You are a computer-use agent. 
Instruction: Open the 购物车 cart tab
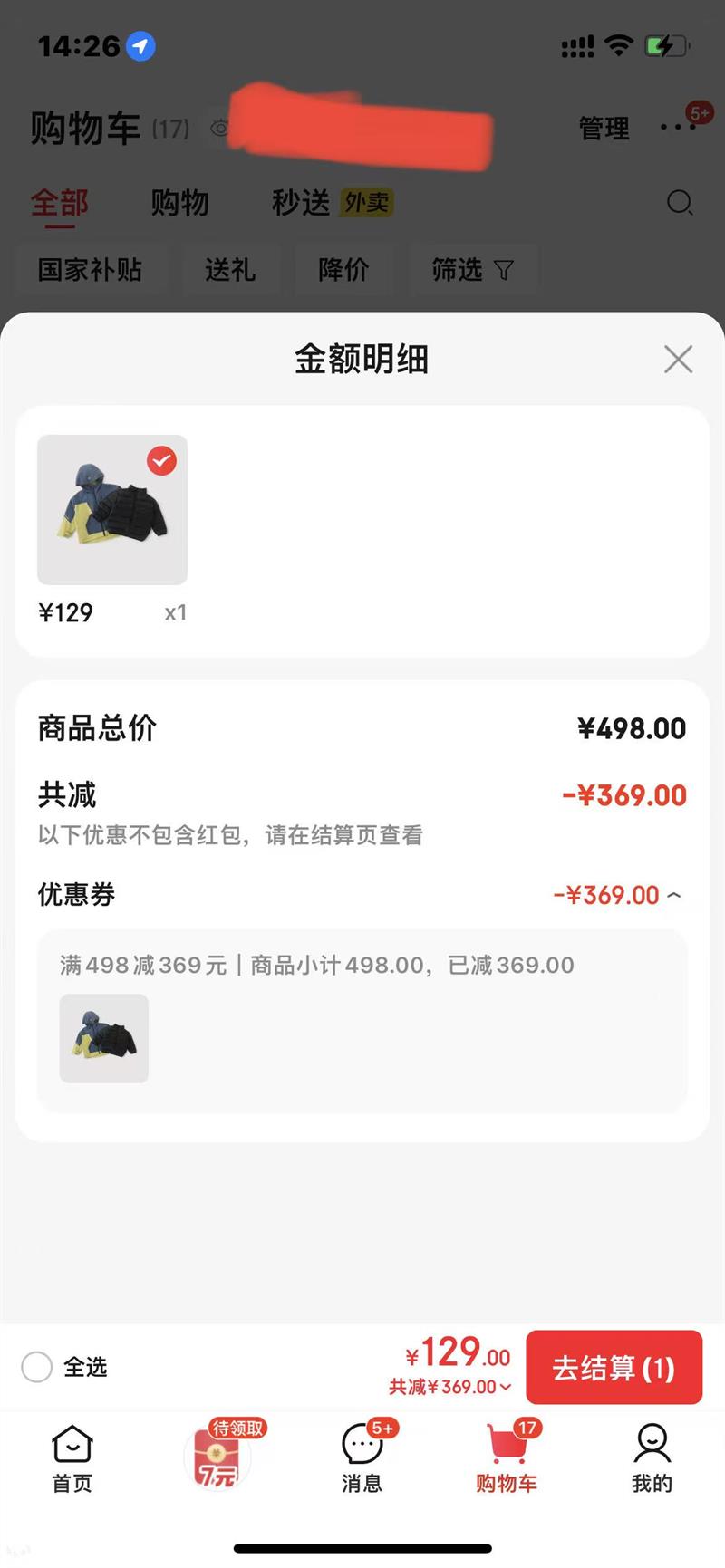click(507, 1457)
